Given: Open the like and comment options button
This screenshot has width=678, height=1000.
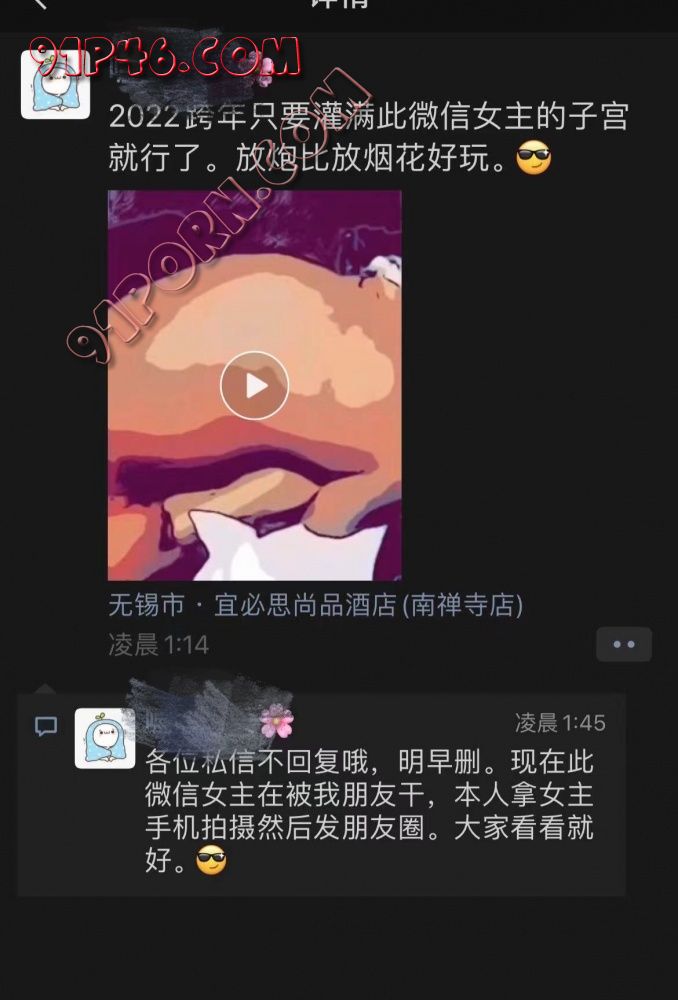Looking at the screenshot, I should [623, 645].
